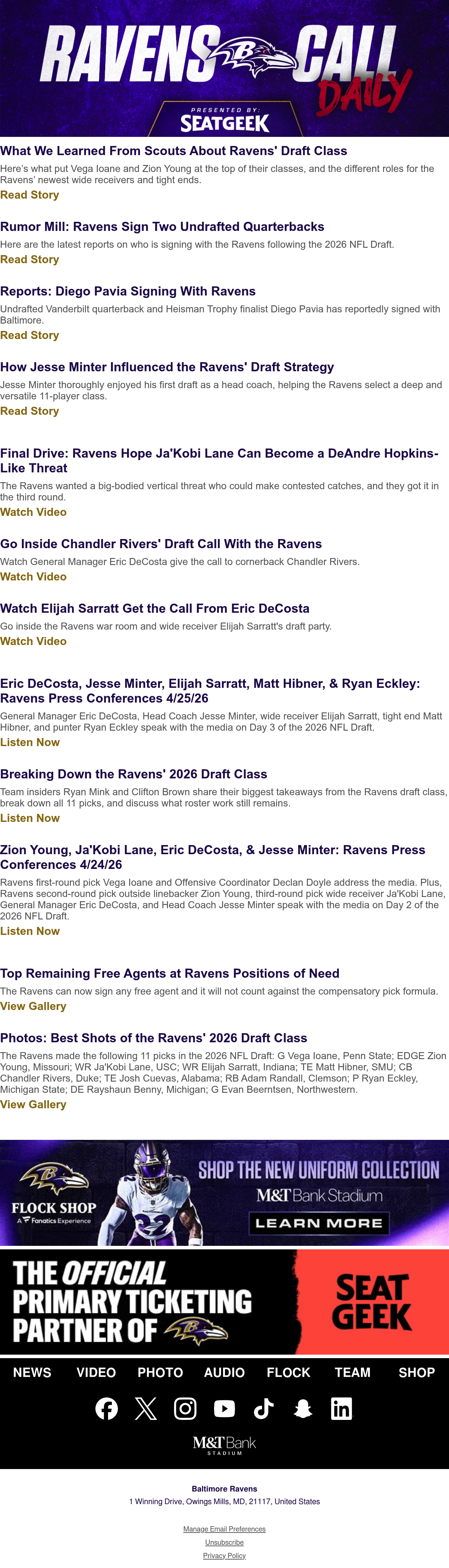Tap Unsubscribe in the footer
The image size is (449, 1568).
coord(224,1542)
